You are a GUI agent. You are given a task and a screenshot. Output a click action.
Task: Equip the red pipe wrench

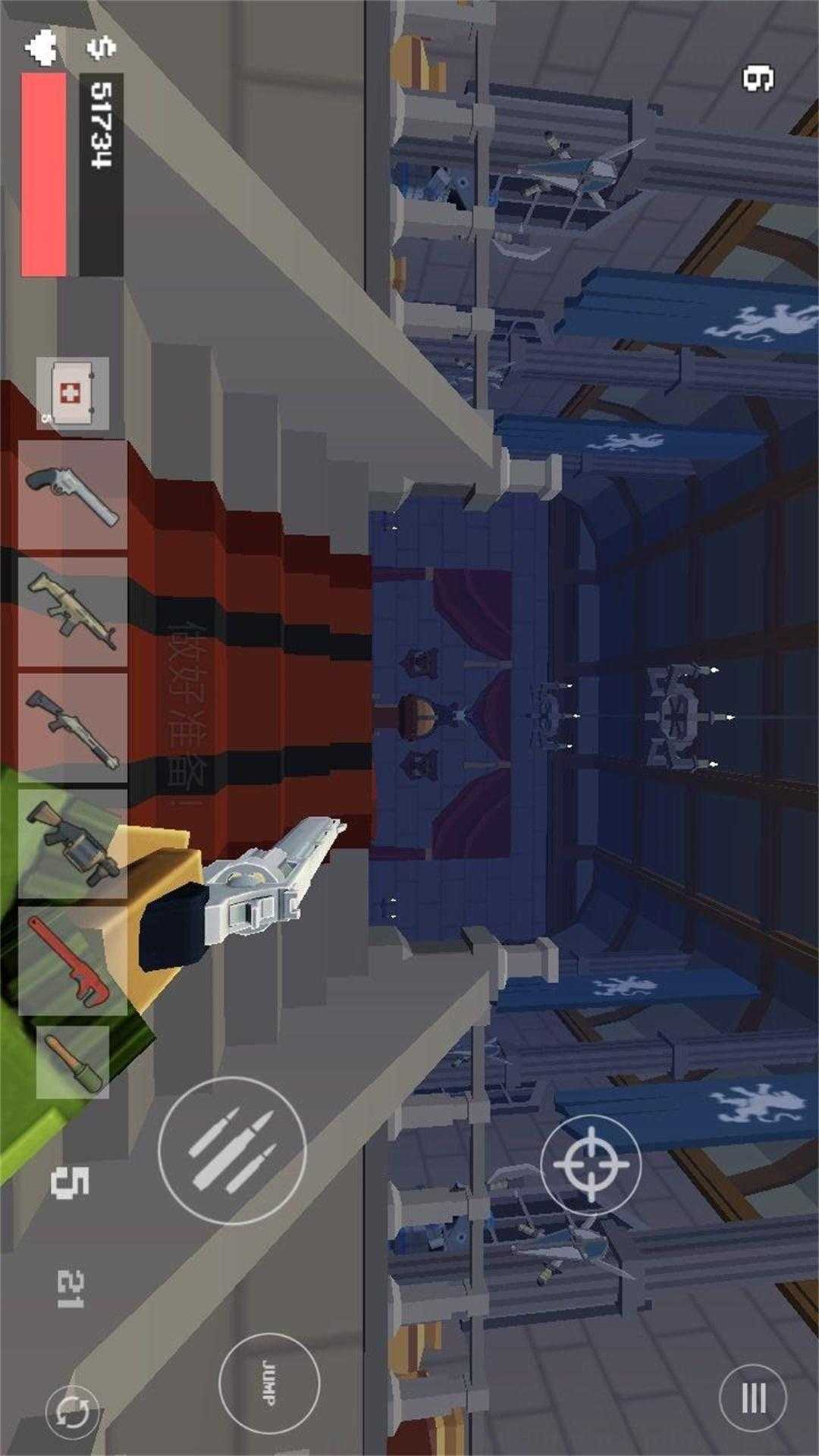pyautogui.click(x=72, y=961)
